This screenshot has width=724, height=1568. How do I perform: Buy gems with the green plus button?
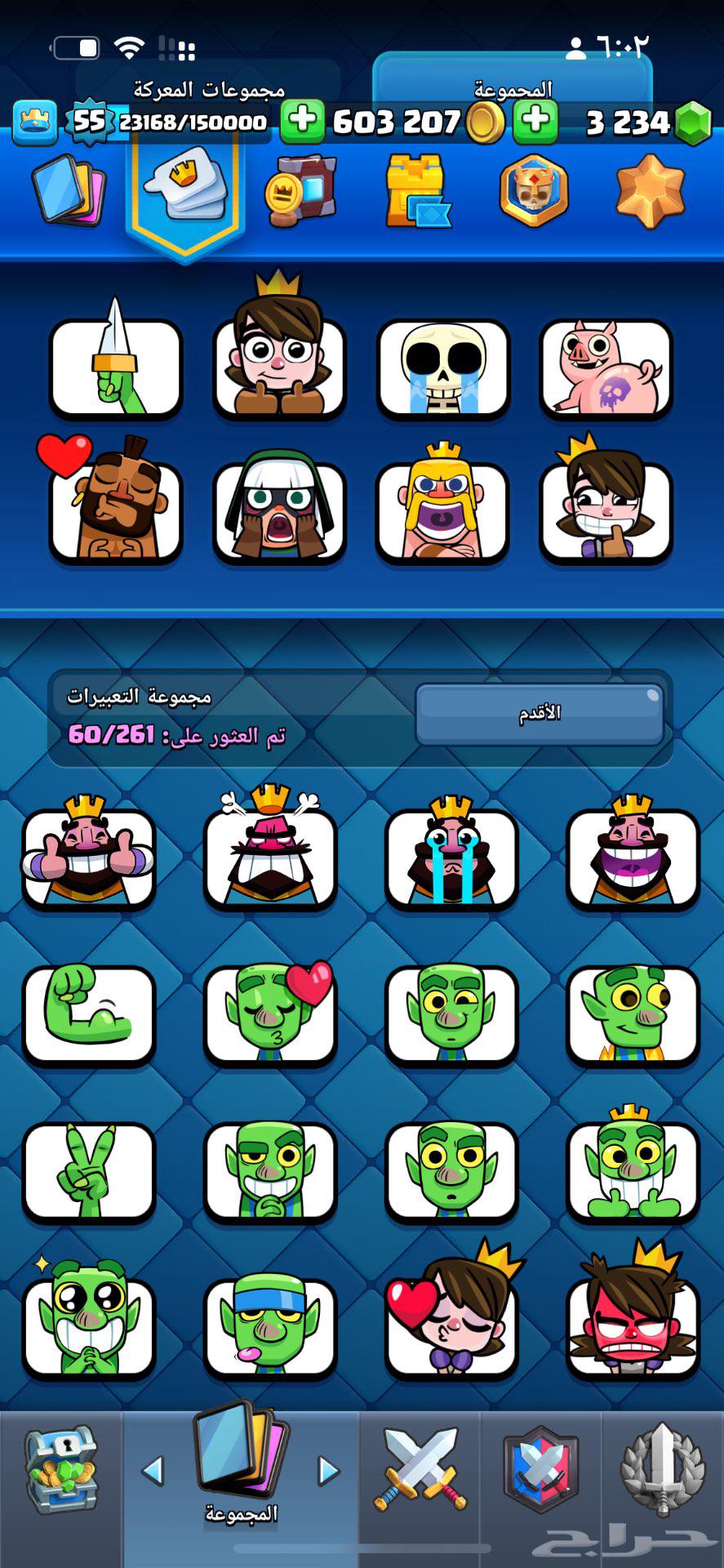click(x=535, y=122)
